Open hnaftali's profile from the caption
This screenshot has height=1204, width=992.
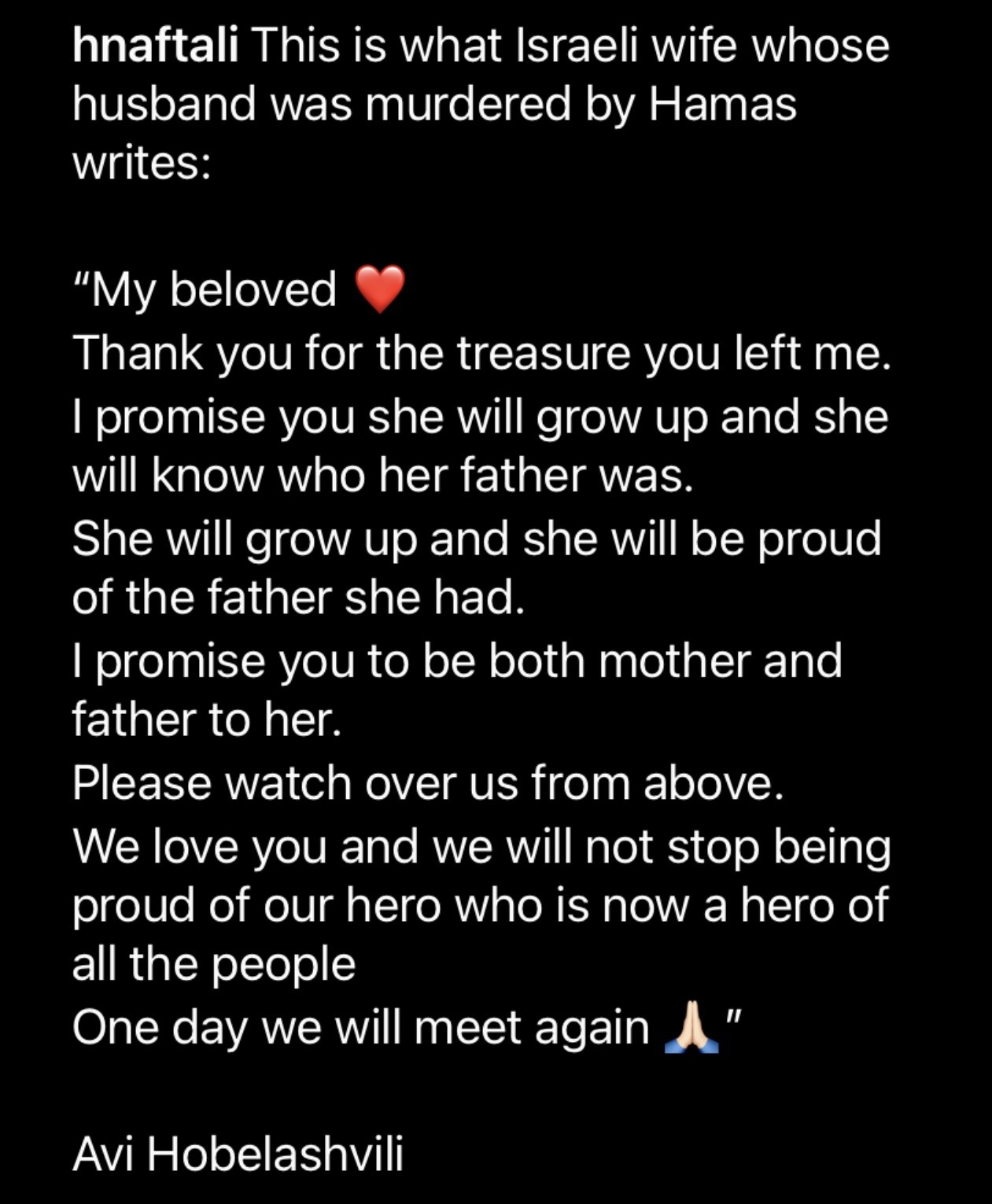pyautogui.click(x=155, y=45)
